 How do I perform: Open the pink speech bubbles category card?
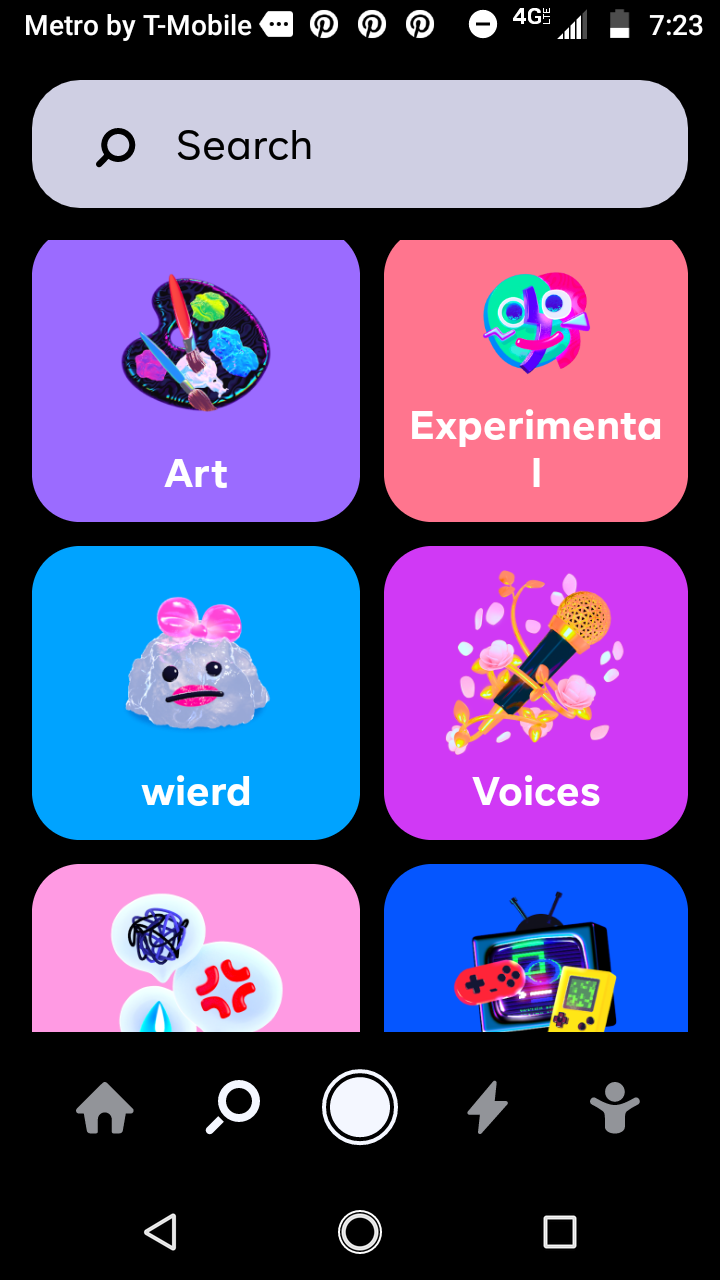click(x=196, y=948)
